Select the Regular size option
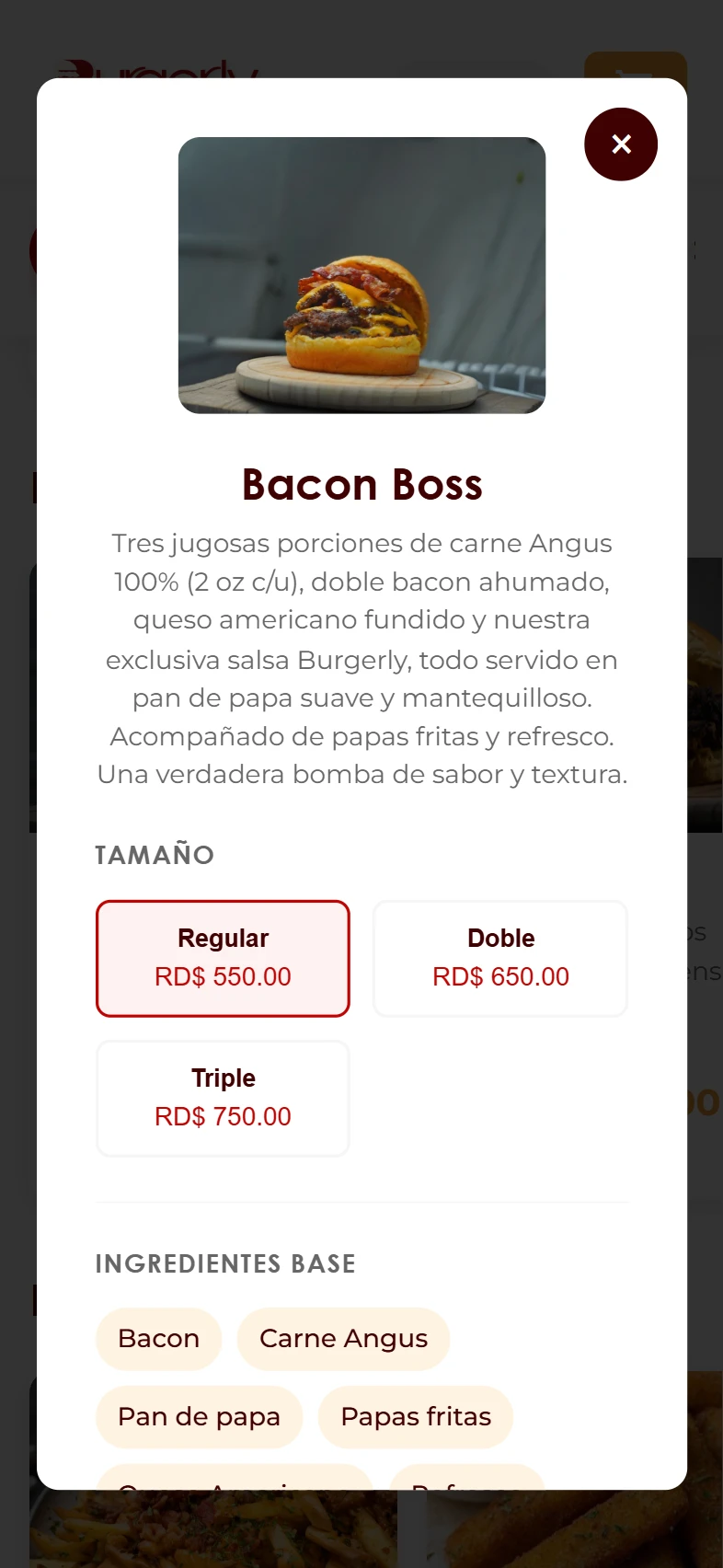Viewport: 723px width, 1568px height. (223, 957)
